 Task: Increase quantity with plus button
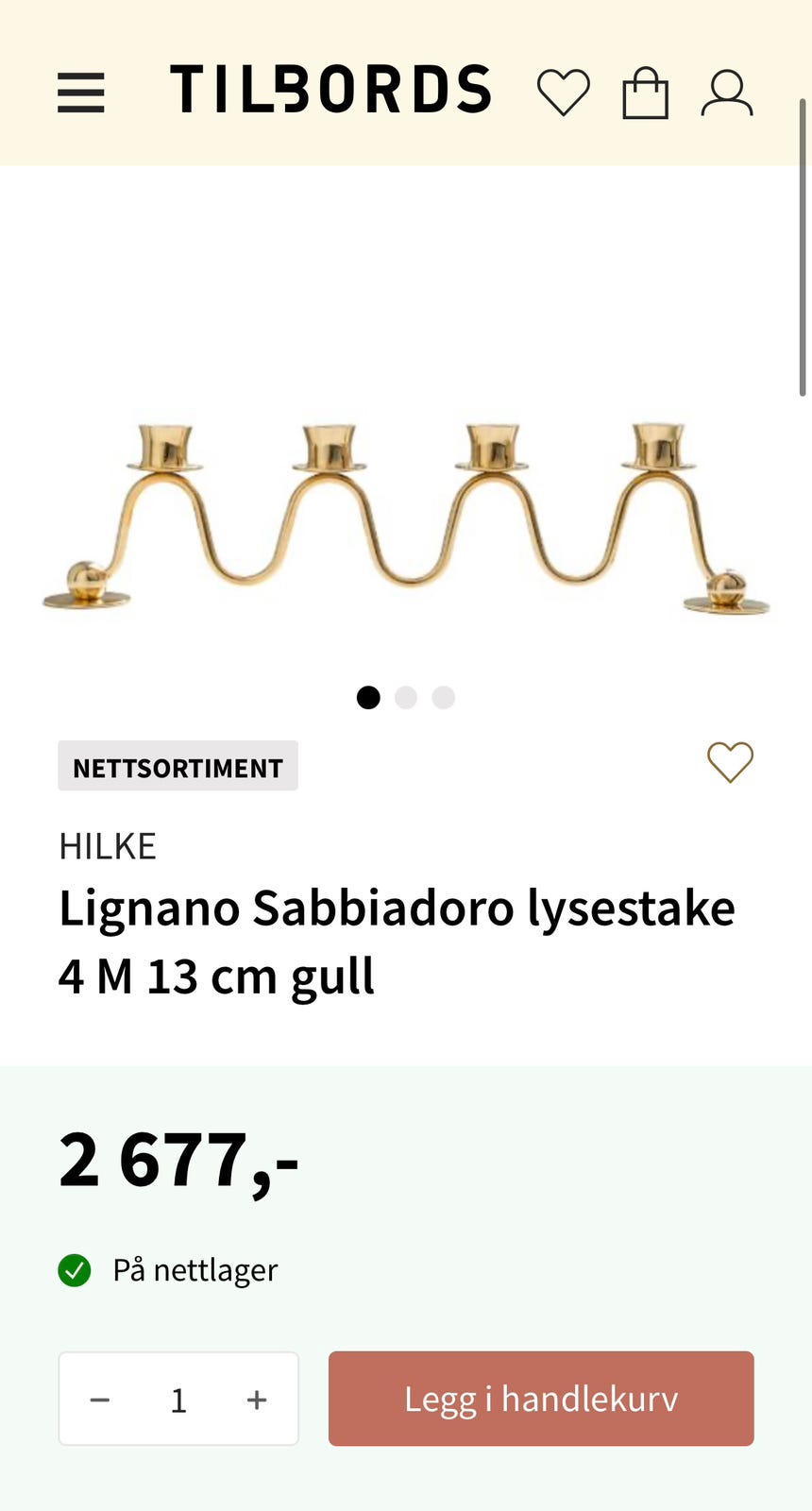(x=257, y=1400)
